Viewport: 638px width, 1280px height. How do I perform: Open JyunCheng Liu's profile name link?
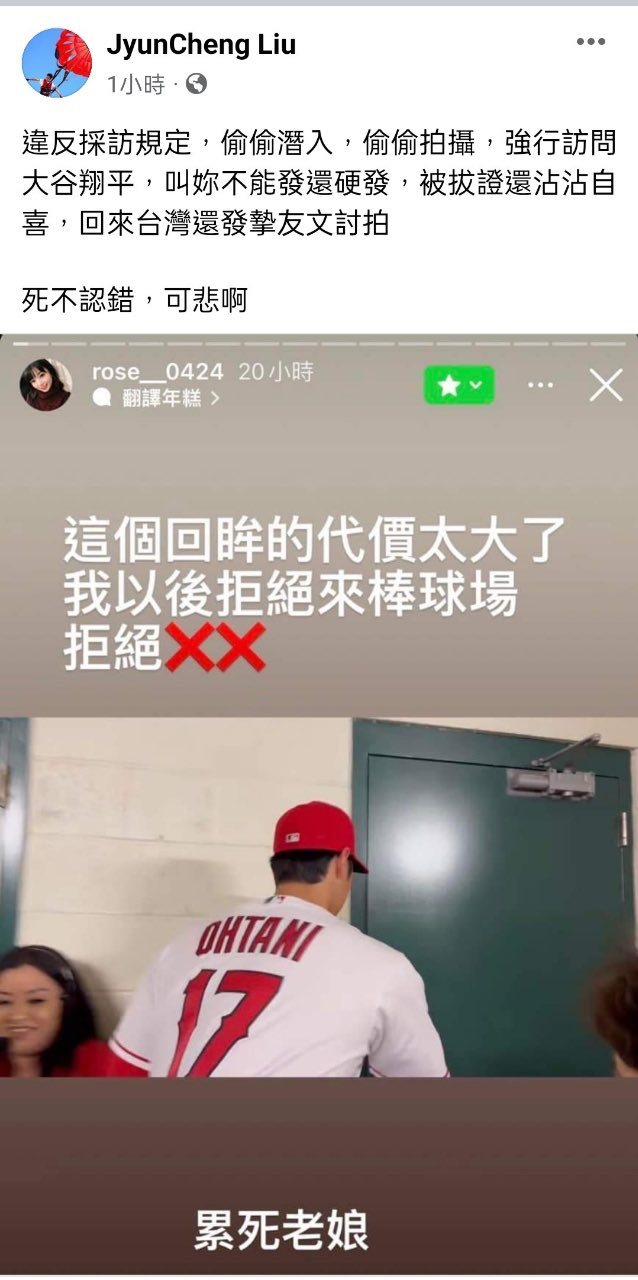point(201,45)
